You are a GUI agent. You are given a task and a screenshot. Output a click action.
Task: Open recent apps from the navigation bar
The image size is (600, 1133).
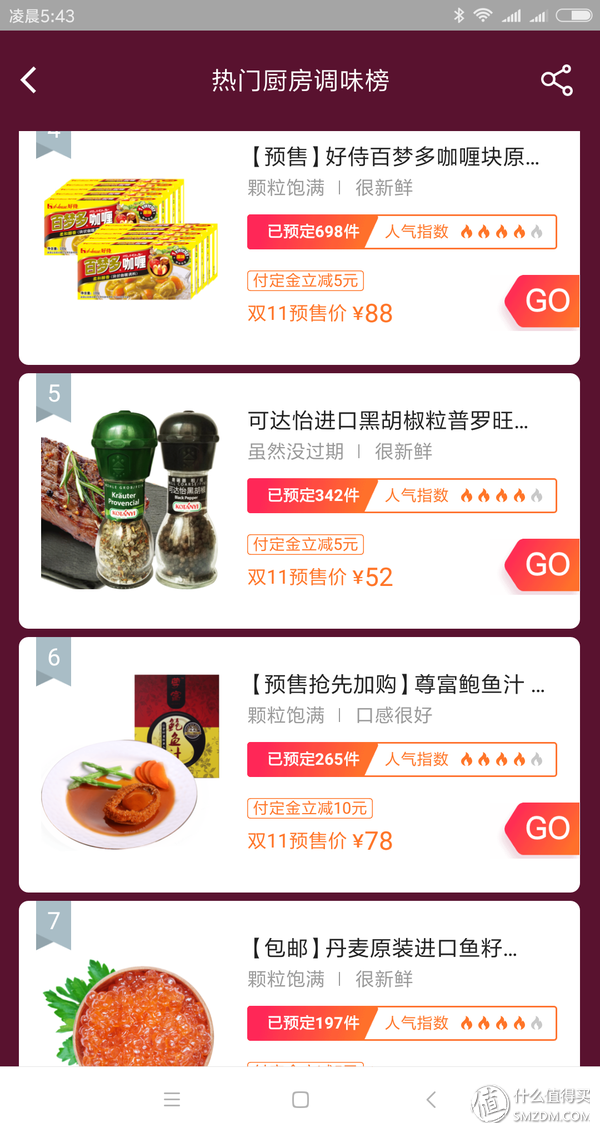tap(172, 1100)
